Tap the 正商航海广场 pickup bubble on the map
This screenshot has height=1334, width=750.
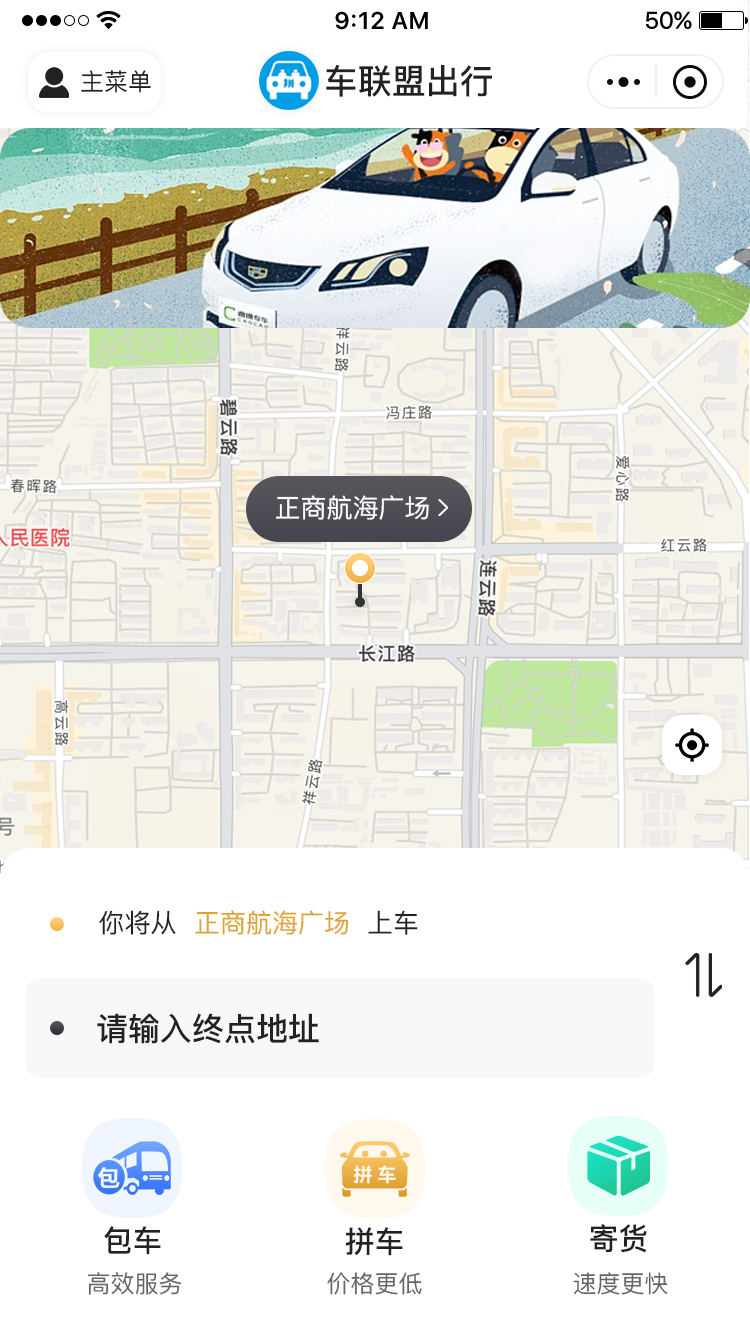359,509
